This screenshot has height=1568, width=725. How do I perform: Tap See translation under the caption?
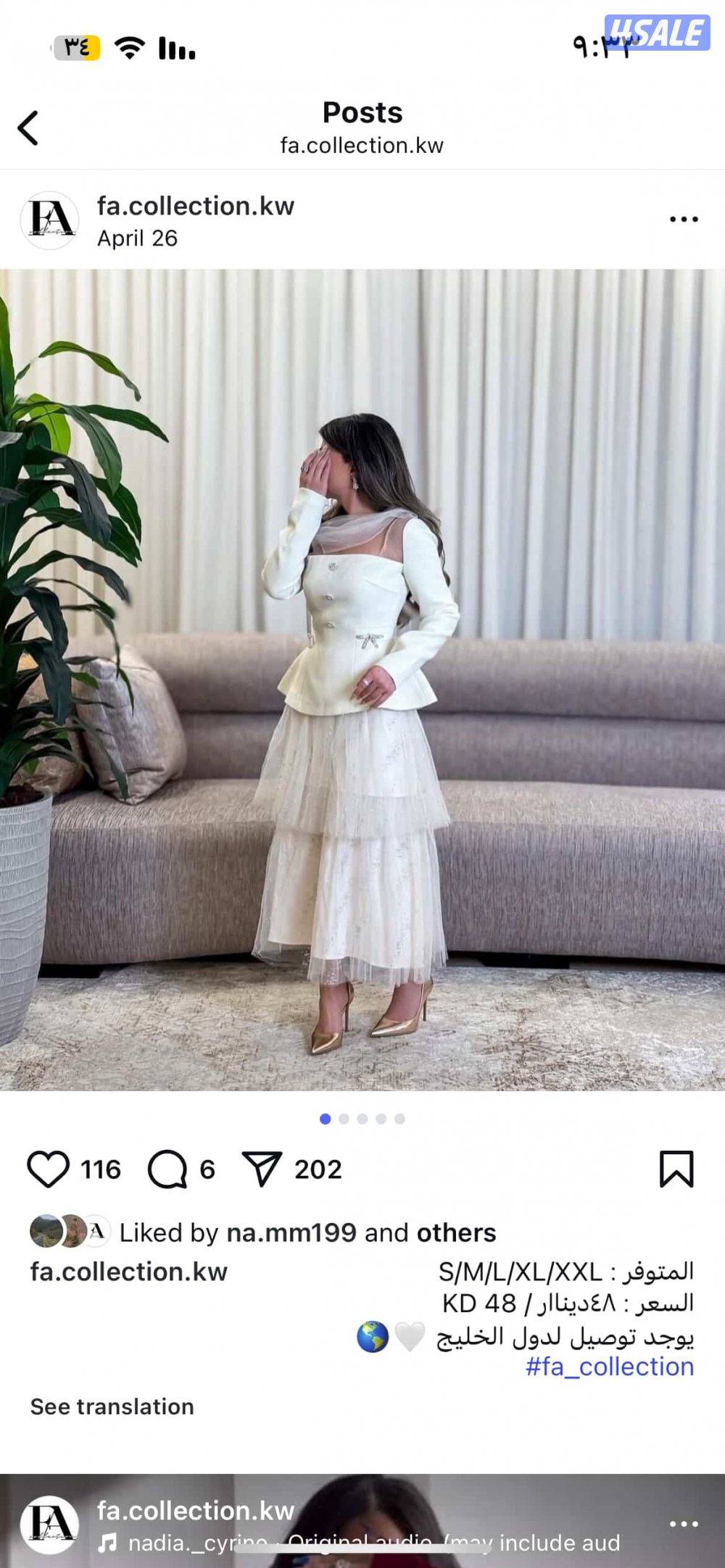click(x=112, y=1406)
